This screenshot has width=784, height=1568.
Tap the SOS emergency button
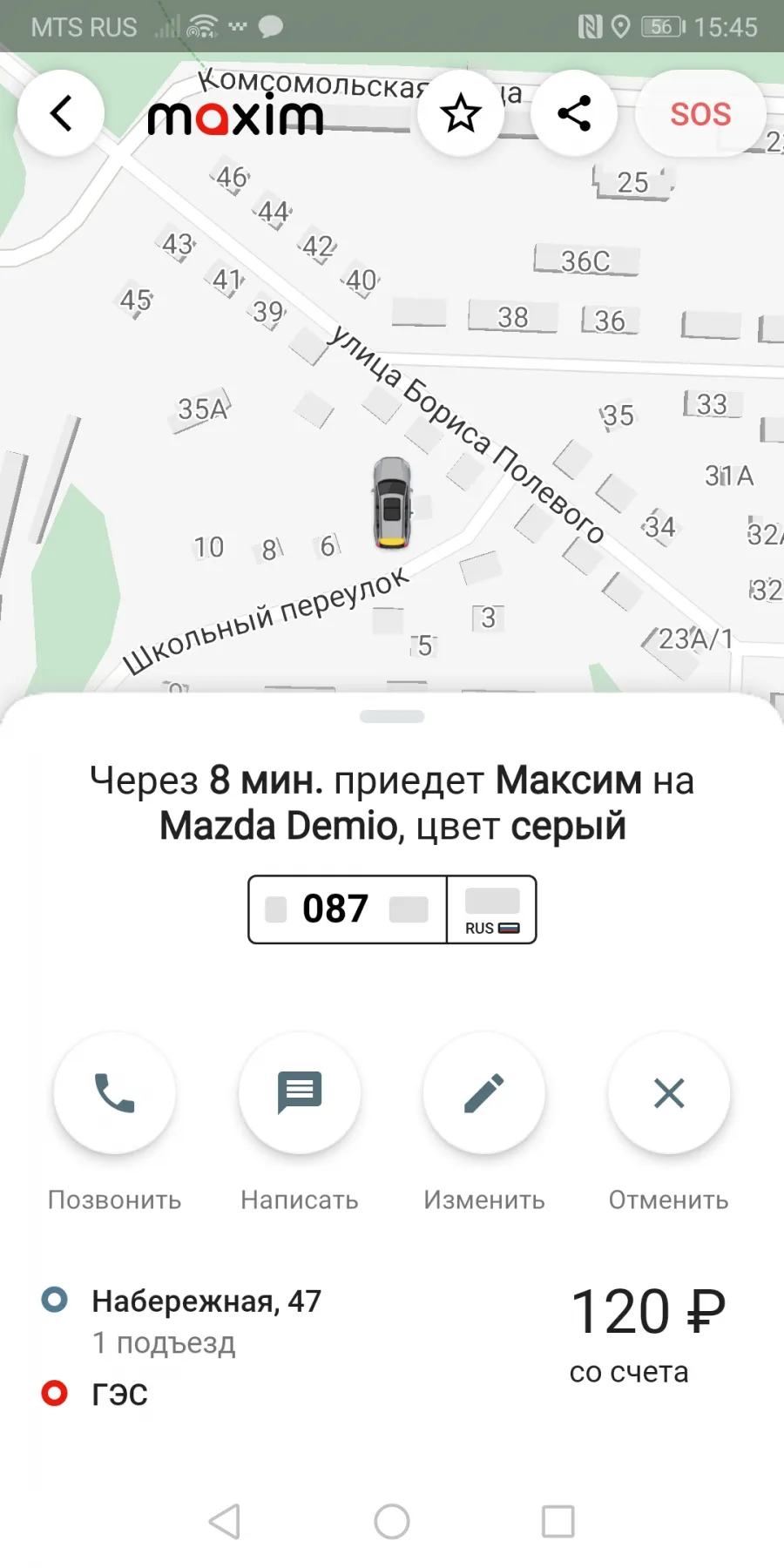[x=700, y=113]
